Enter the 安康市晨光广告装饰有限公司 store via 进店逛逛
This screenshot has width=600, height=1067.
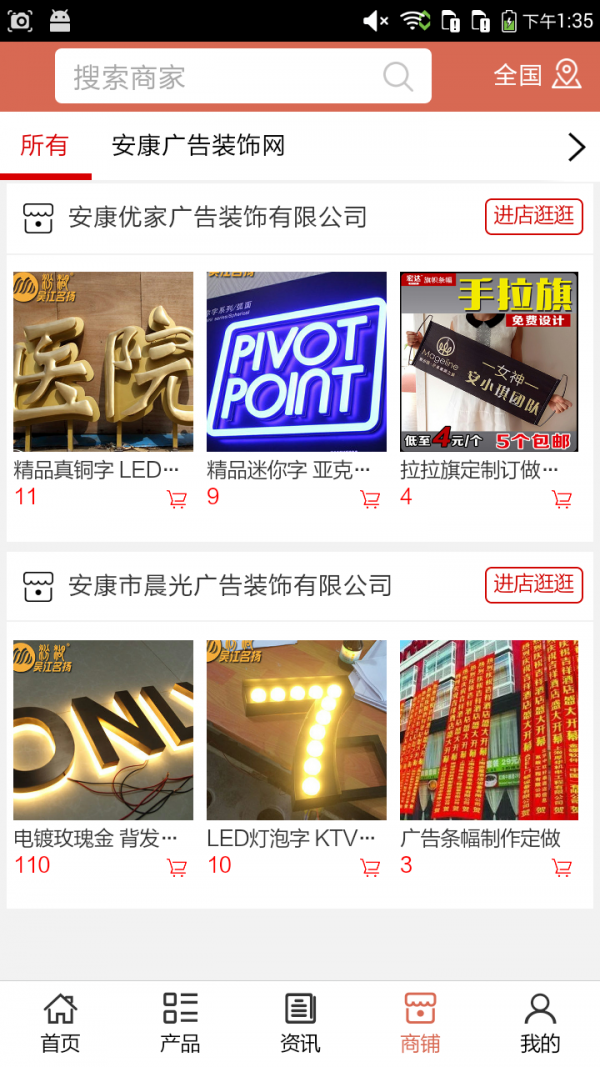tap(534, 584)
